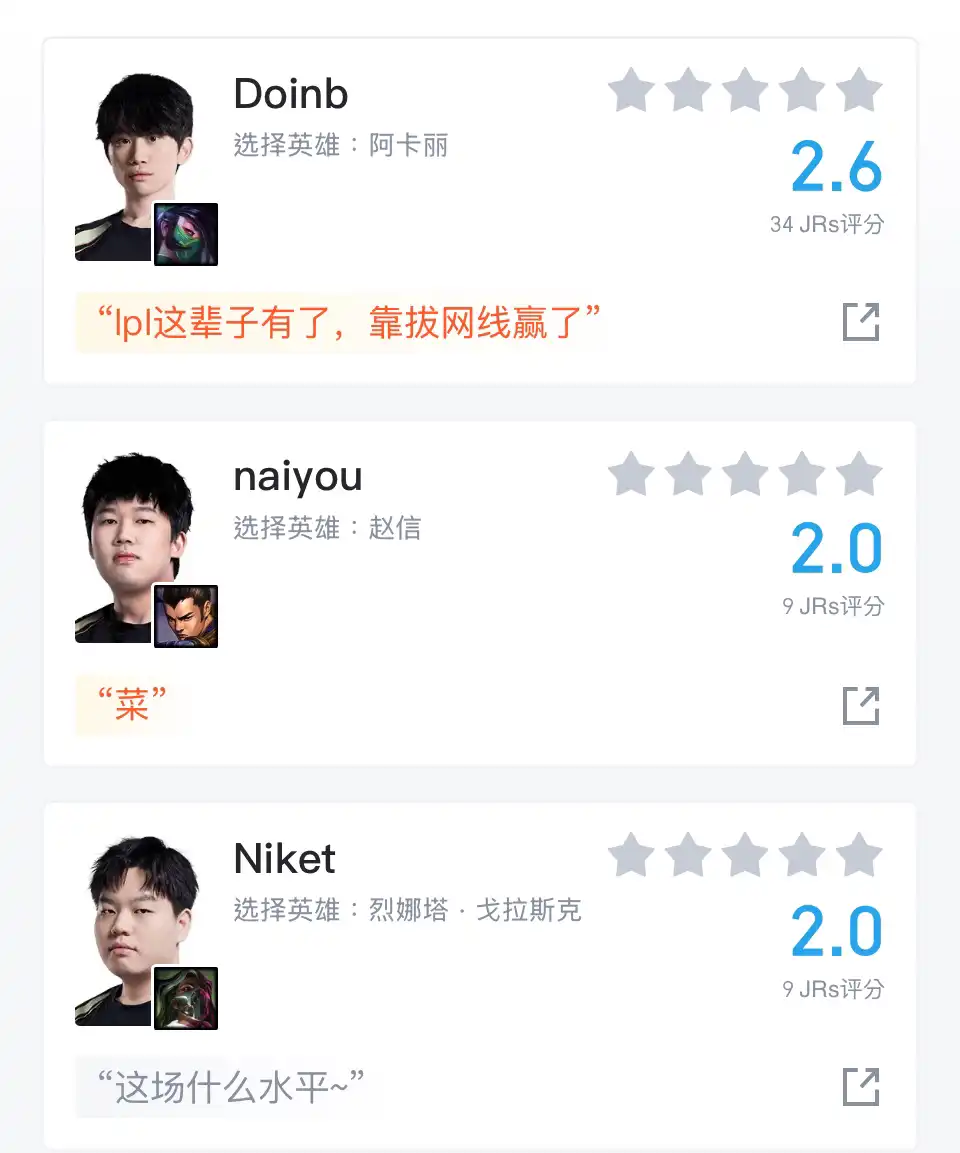This screenshot has width=960, height=1153.
Task: Open the share icon on naiyou's card
Action: click(860, 706)
